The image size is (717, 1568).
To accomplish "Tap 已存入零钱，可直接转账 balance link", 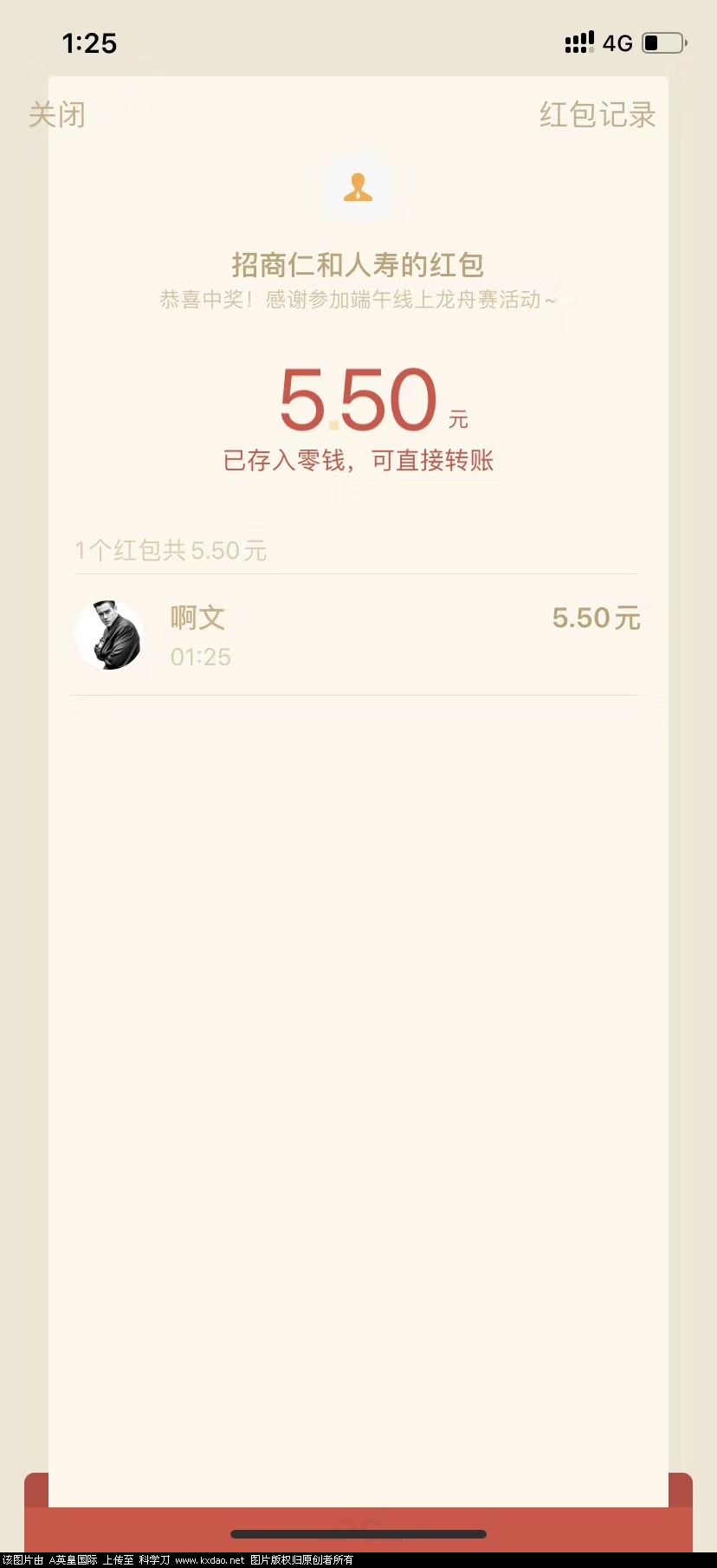I will (x=358, y=460).
